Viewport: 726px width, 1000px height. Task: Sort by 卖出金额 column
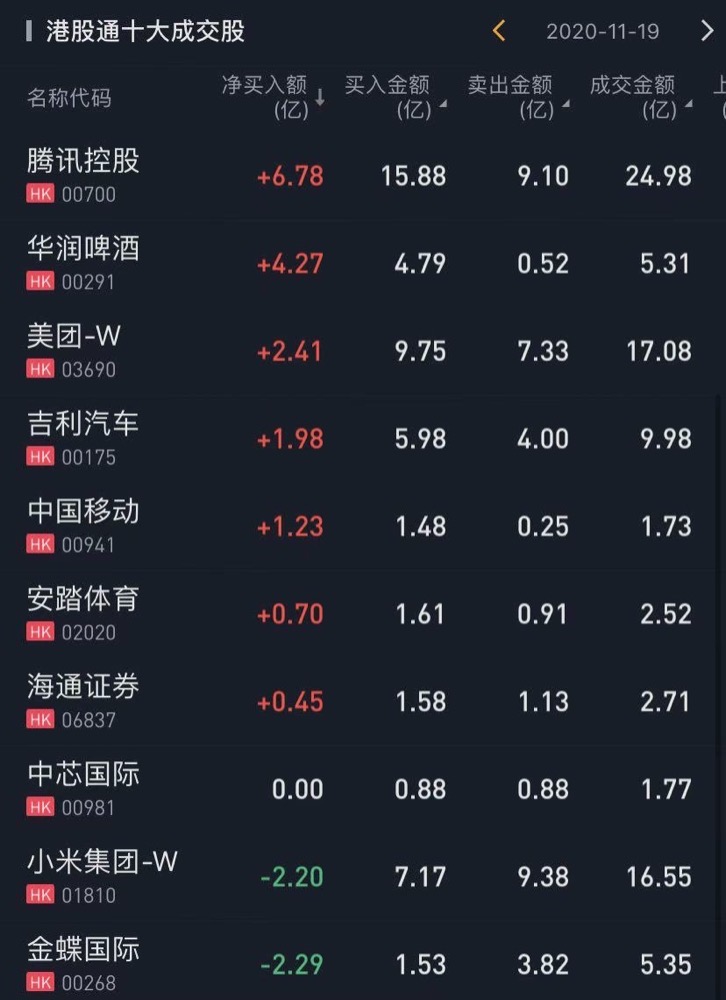coord(513,97)
